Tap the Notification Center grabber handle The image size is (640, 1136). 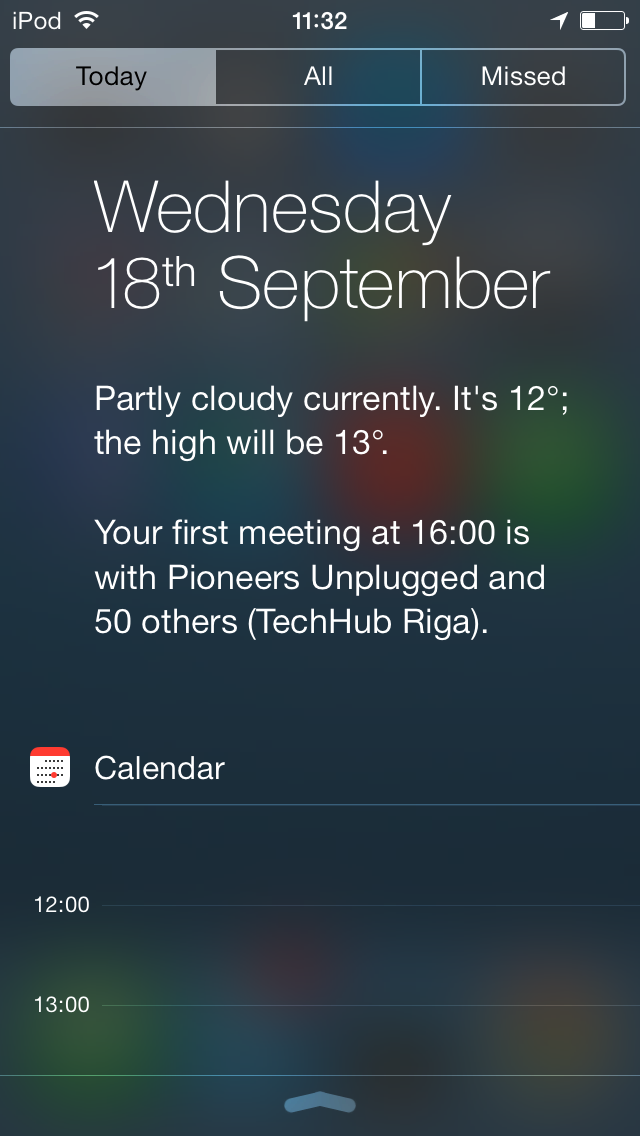[320, 1103]
